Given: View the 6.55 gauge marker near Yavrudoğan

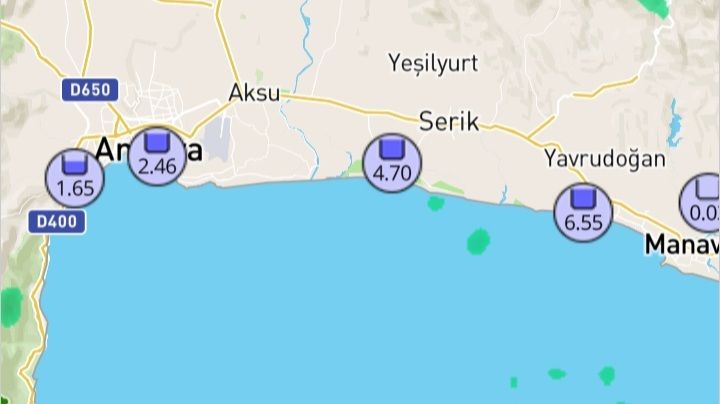Looking at the screenshot, I should pos(583,212).
